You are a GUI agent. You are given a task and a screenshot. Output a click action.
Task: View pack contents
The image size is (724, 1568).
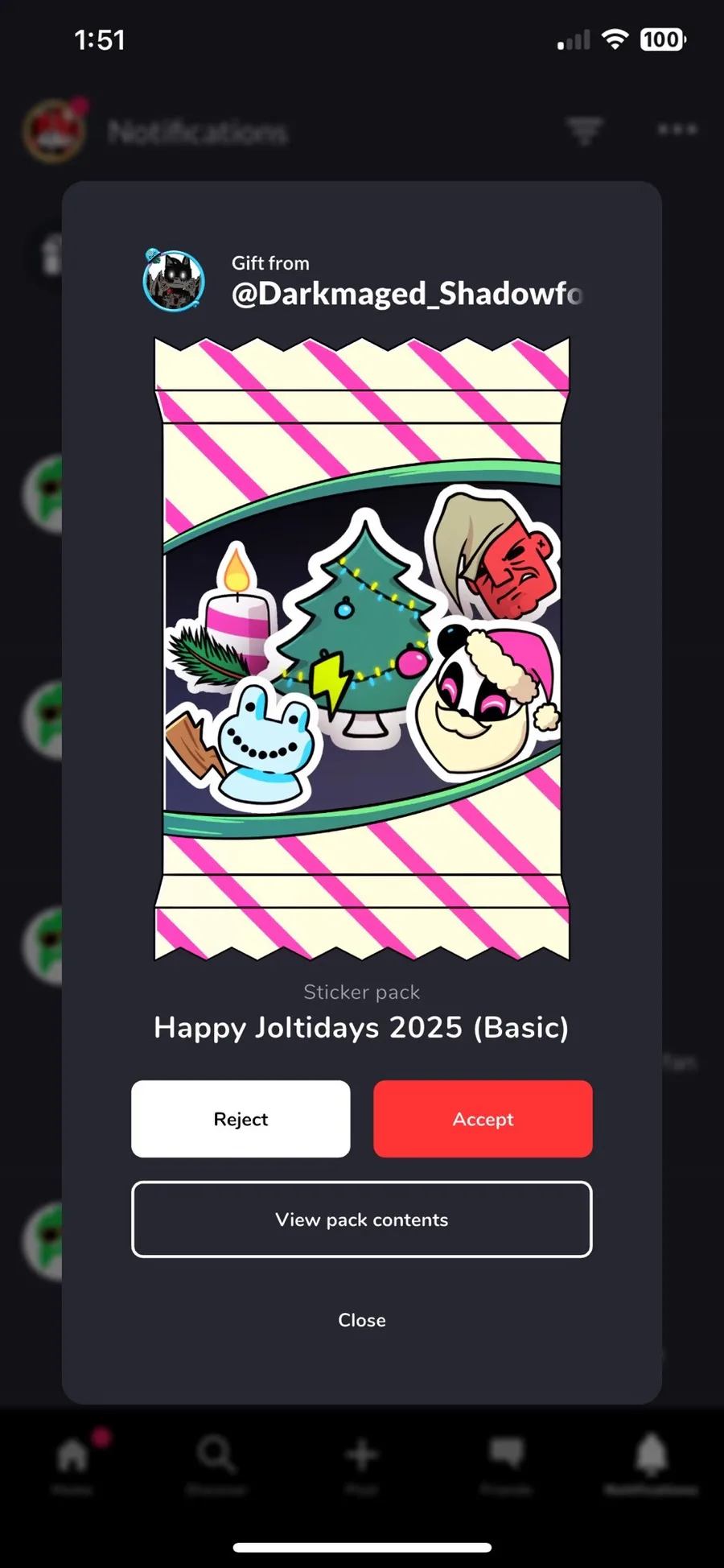[362, 1219]
